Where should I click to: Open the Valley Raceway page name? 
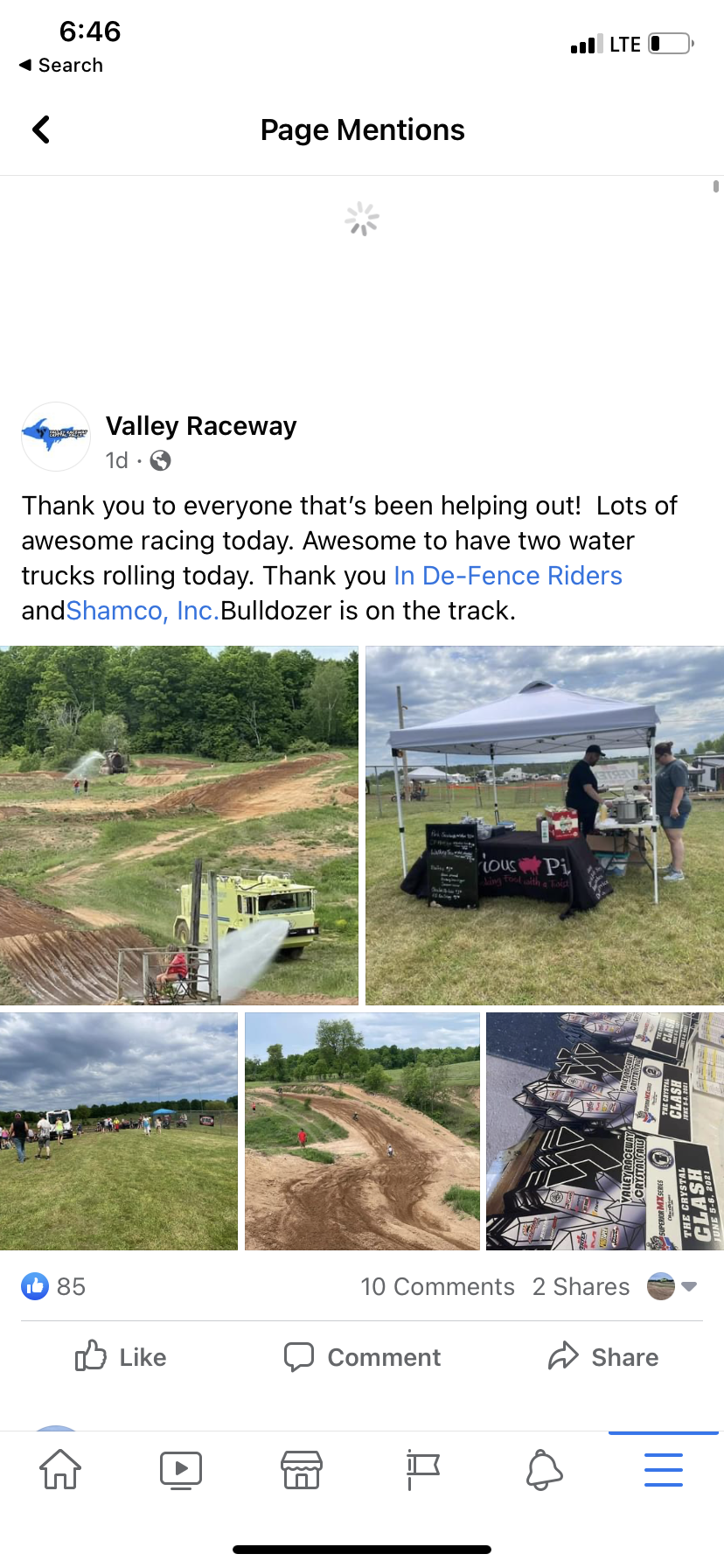tap(201, 426)
